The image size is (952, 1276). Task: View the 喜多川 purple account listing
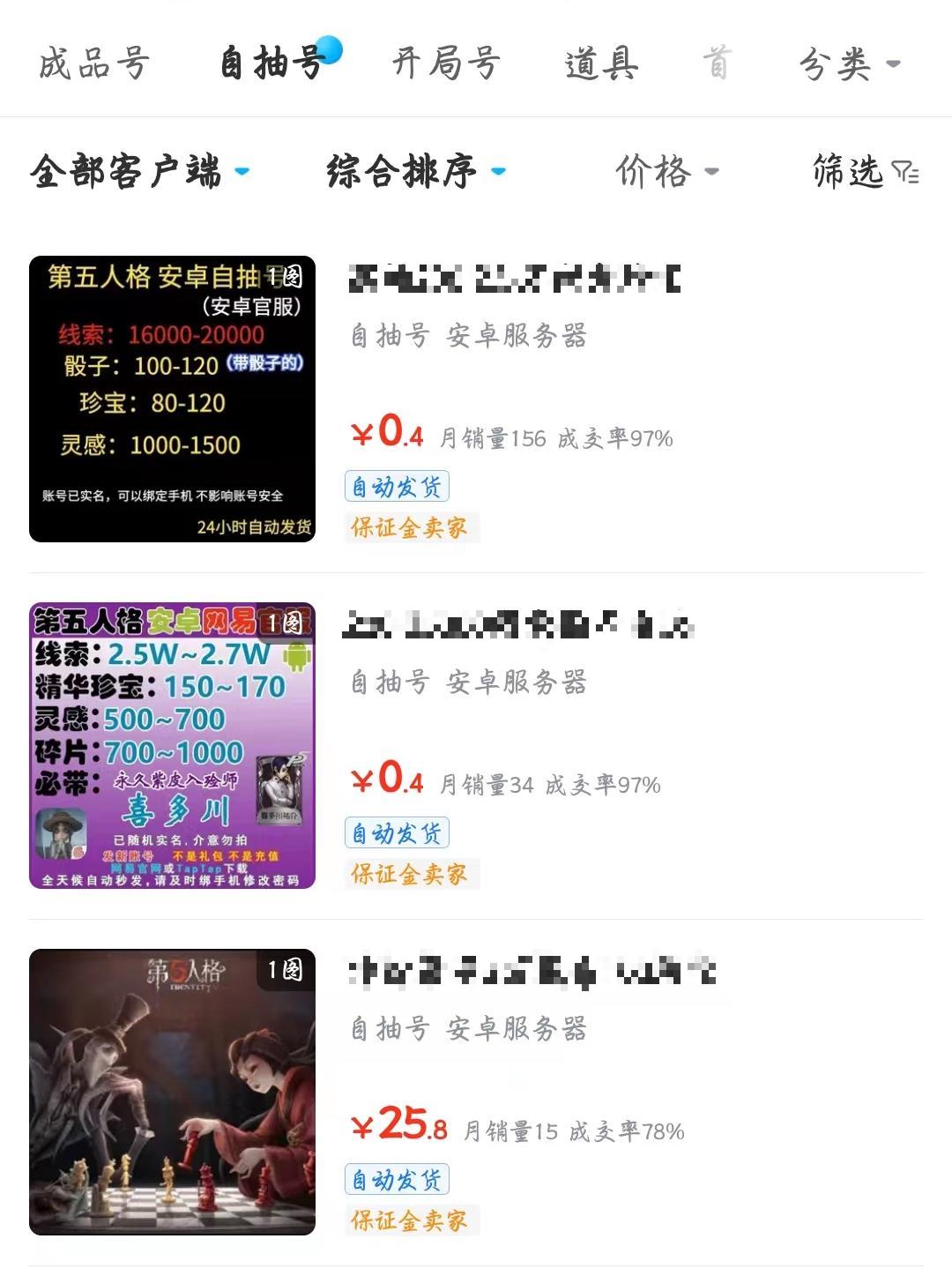pyautogui.click(x=172, y=745)
